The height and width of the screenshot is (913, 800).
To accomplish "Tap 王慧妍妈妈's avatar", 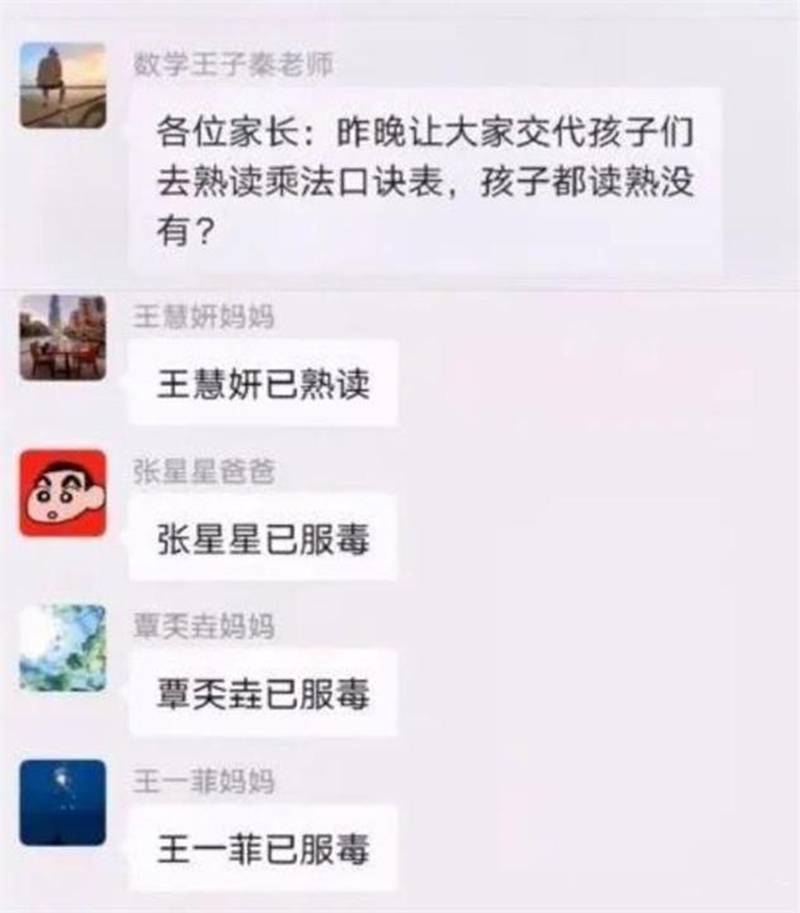I will pos(62,337).
